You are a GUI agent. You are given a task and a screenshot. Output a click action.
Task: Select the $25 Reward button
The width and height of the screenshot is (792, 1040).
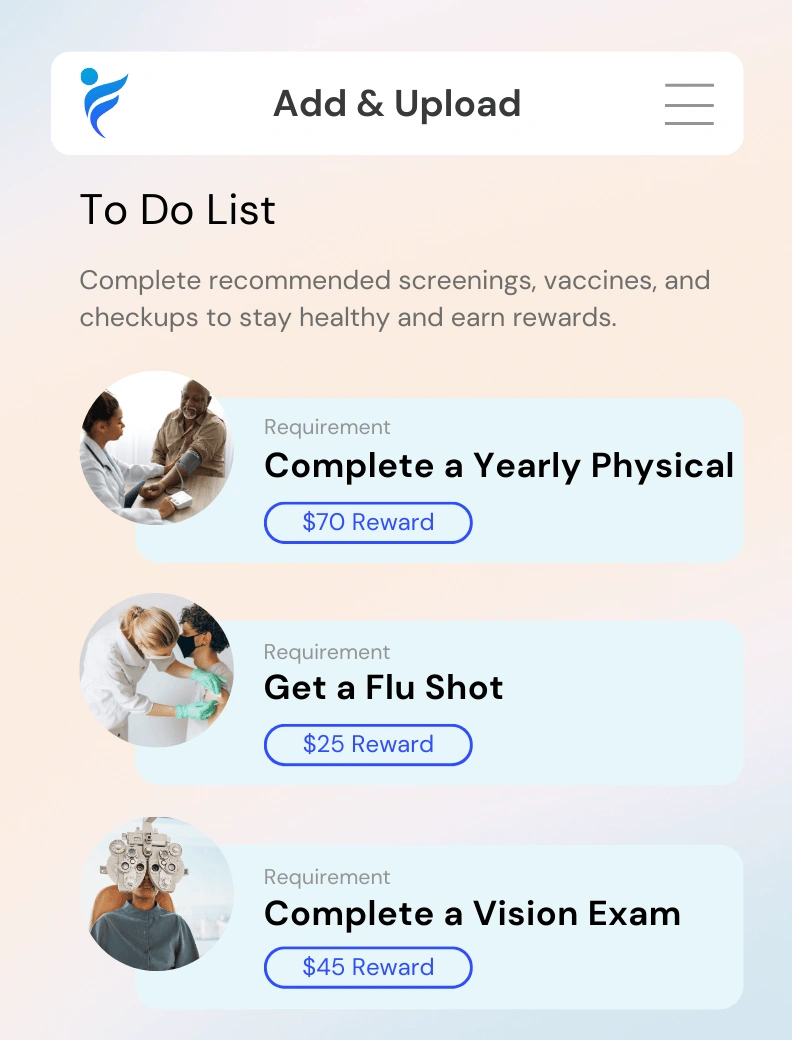point(368,745)
